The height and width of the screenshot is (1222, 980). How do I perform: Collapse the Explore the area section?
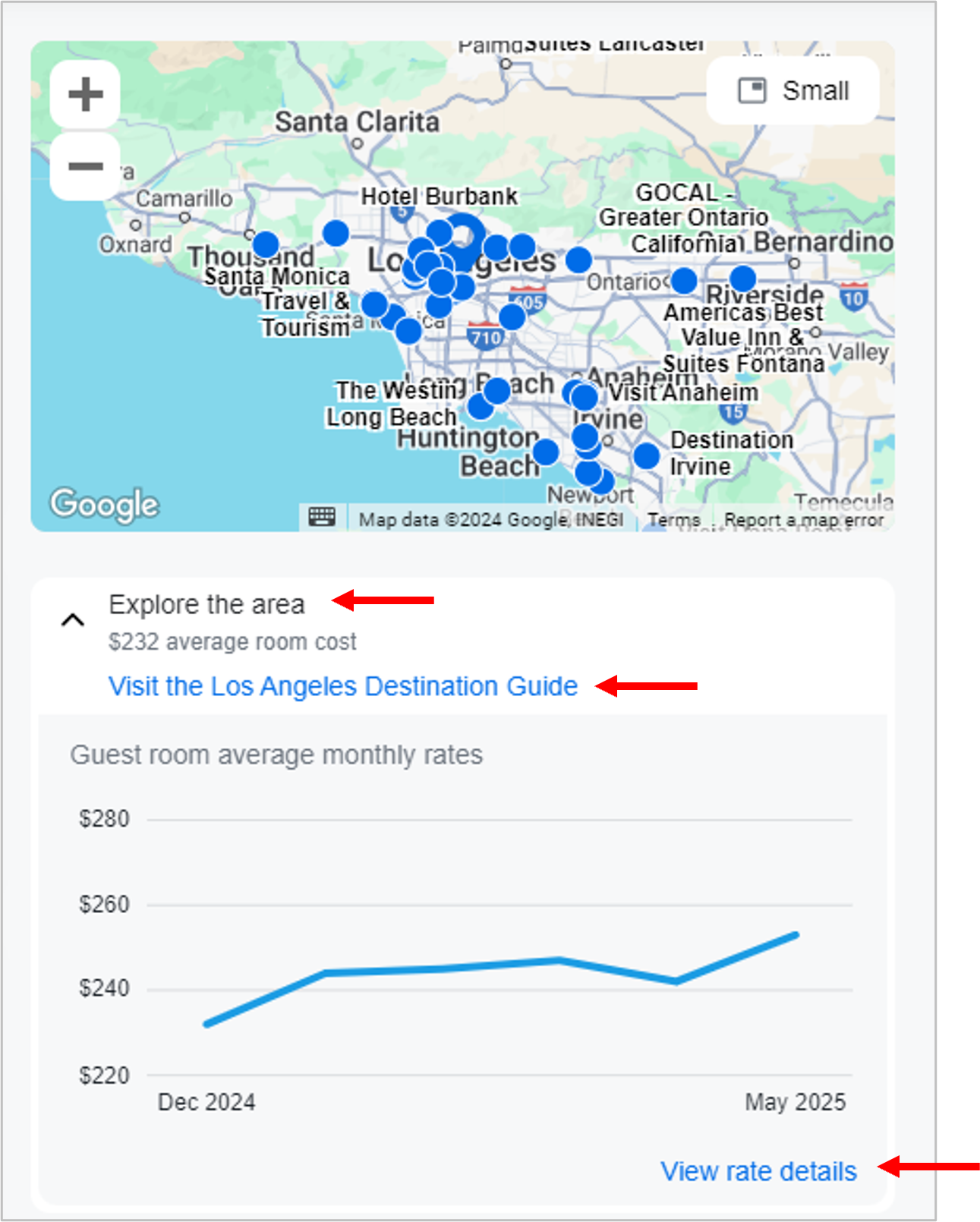[74, 619]
